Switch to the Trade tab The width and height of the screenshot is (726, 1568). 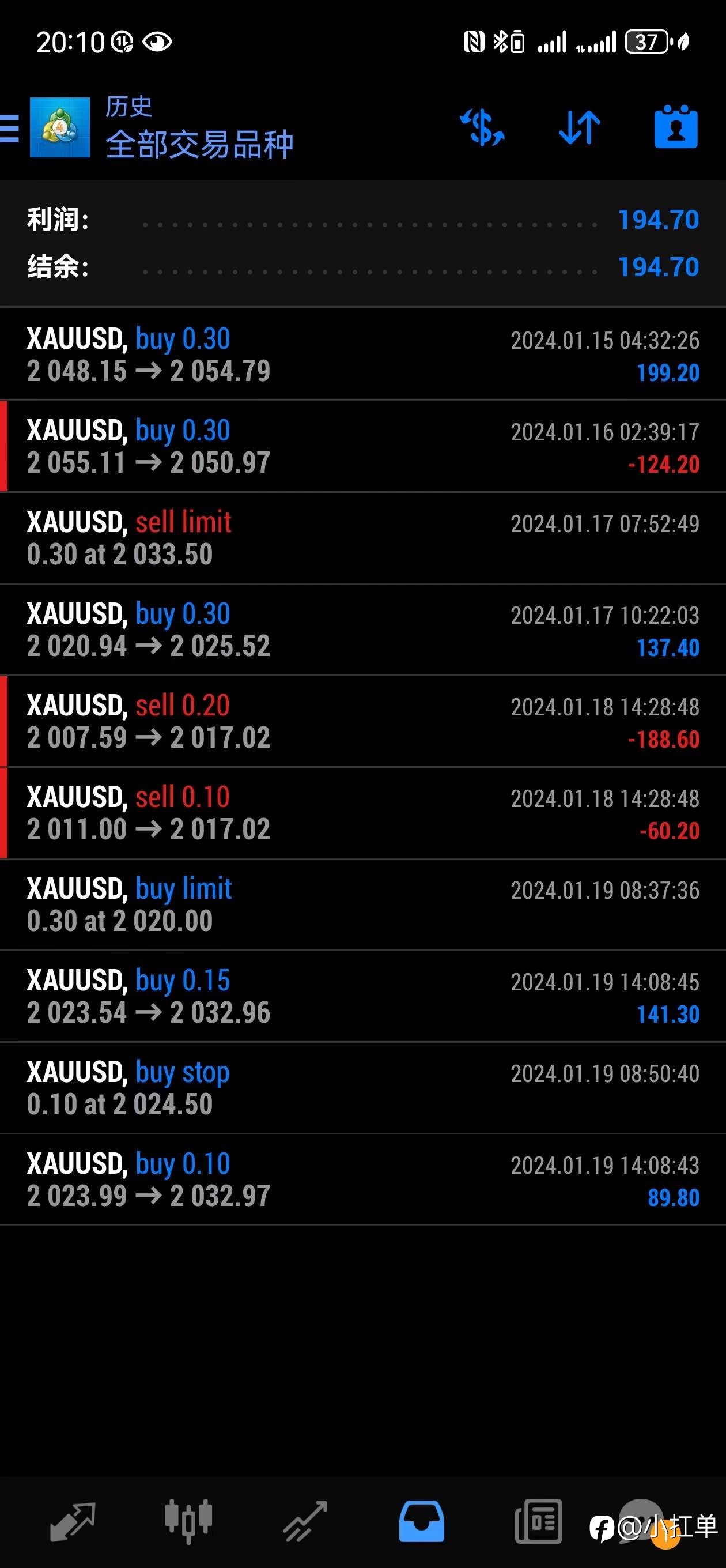point(305,1522)
